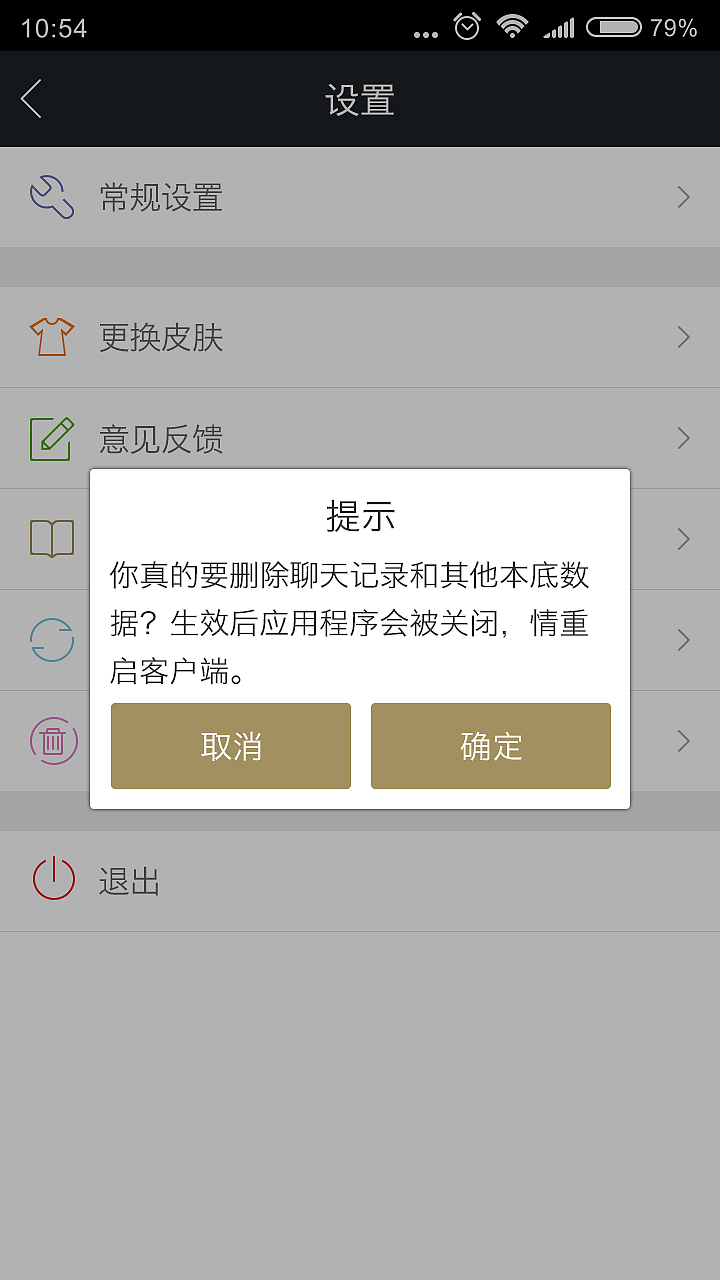
Task: Select the 意见反馈 menu entry
Action: (x=160, y=438)
